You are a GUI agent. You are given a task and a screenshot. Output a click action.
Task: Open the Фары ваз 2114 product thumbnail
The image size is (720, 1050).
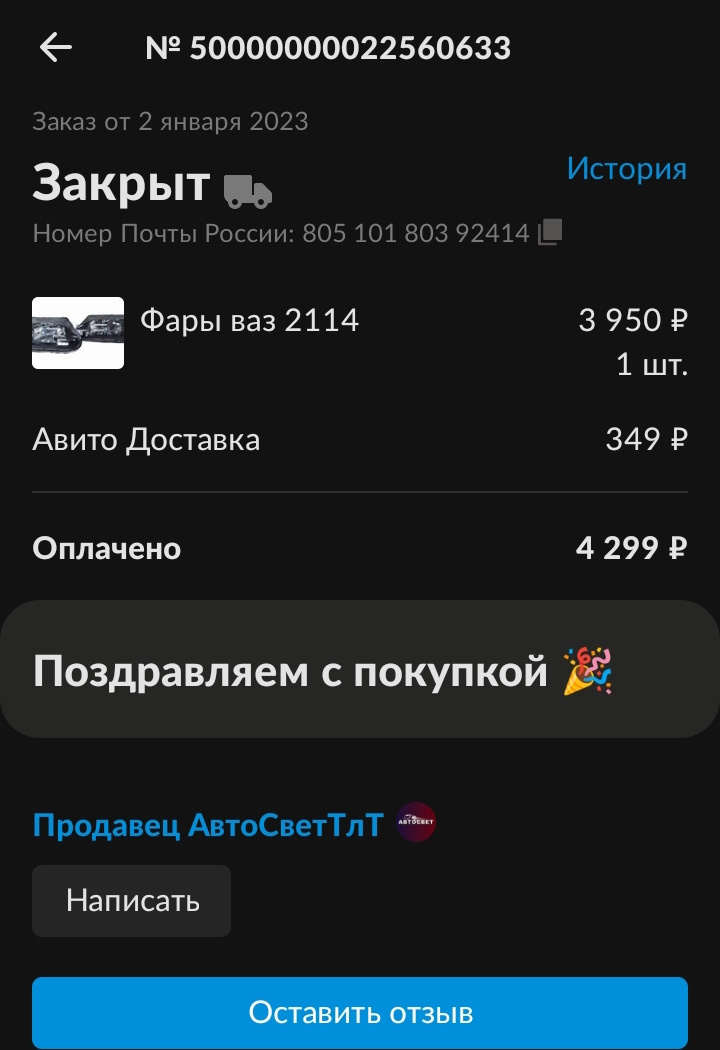[77, 332]
